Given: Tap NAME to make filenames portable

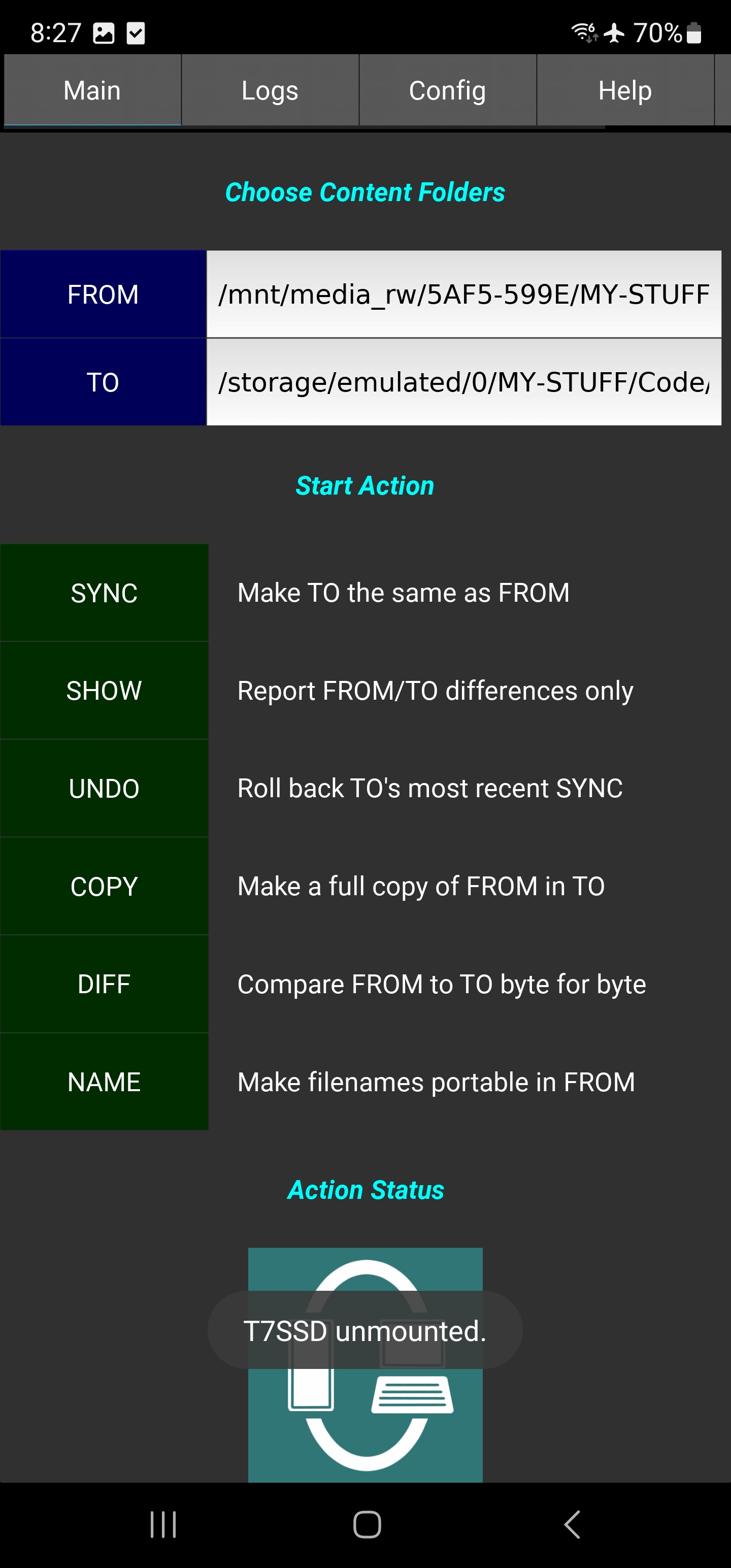Looking at the screenshot, I should (x=104, y=1082).
